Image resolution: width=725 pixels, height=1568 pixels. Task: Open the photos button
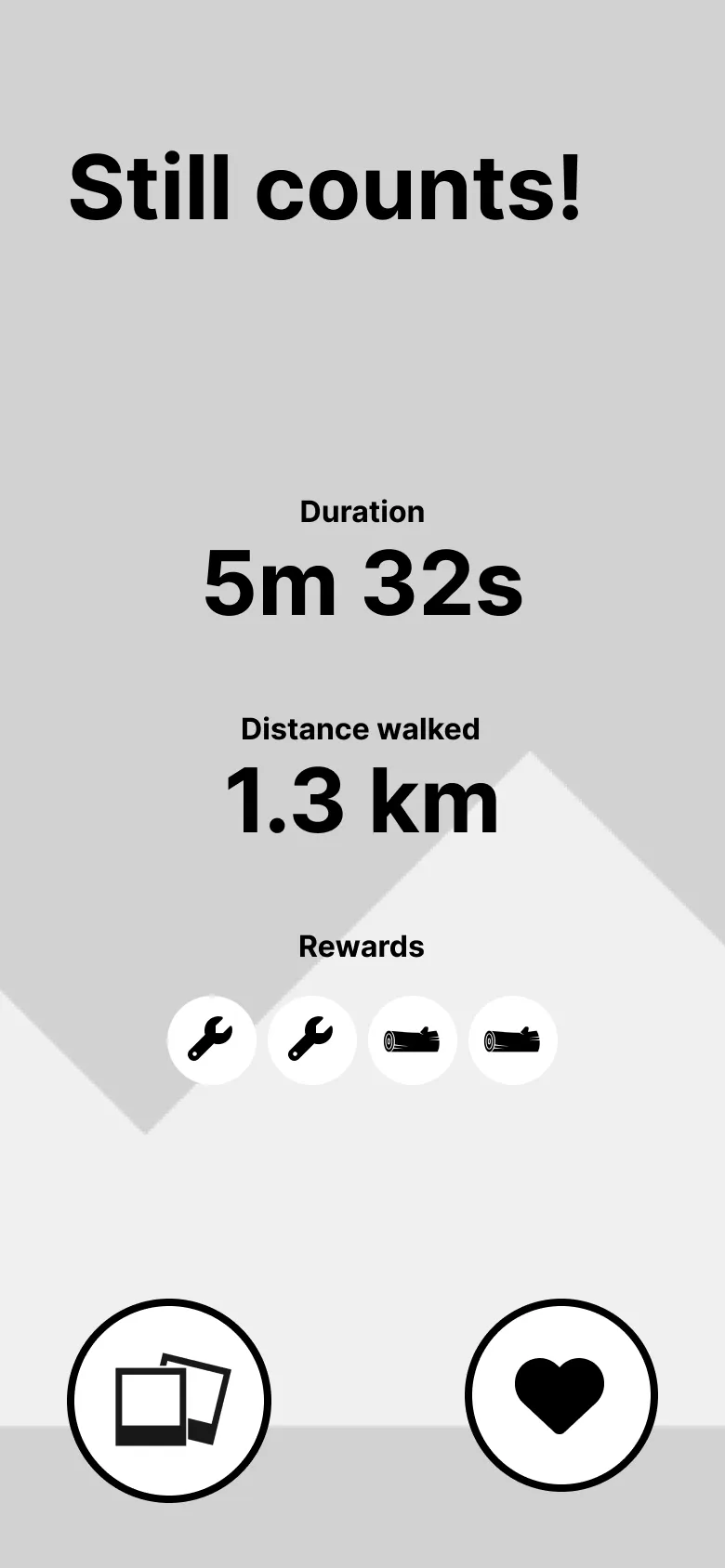coord(169,1400)
